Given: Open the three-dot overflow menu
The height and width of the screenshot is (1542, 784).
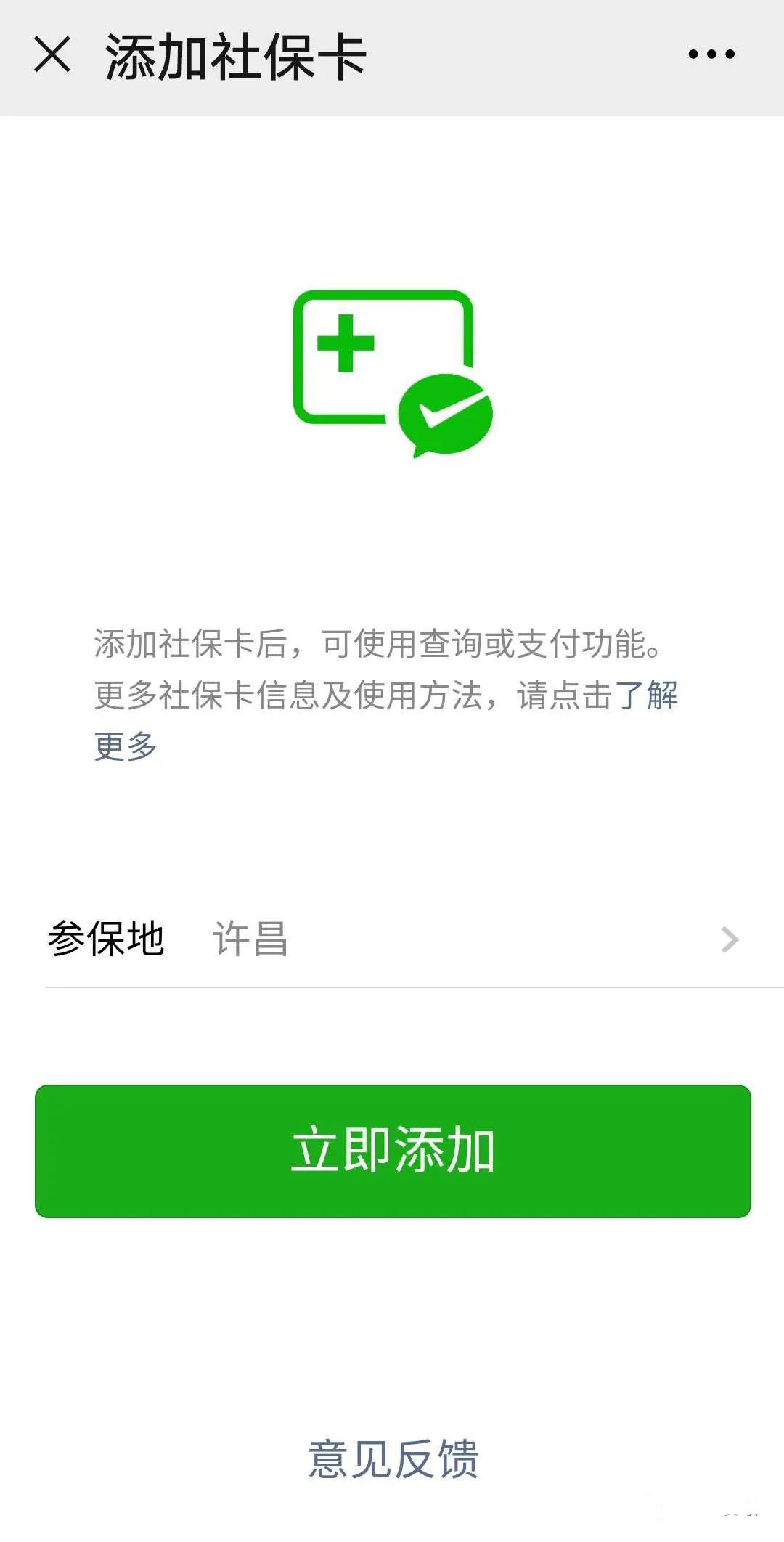Looking at the screenshot, I should coord(711,54).
